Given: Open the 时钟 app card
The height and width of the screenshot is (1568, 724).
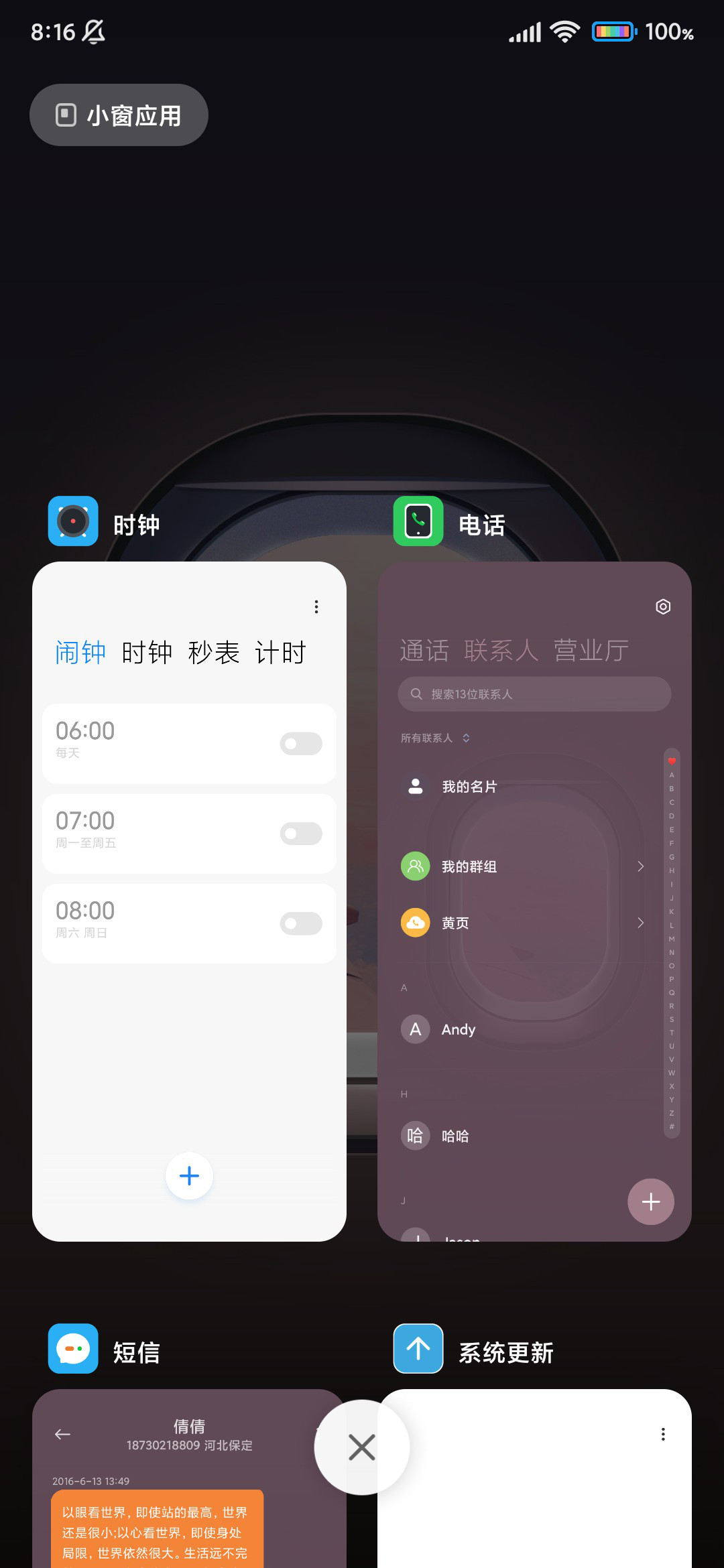Looking at the screenshot, I should tap(189, 901).
